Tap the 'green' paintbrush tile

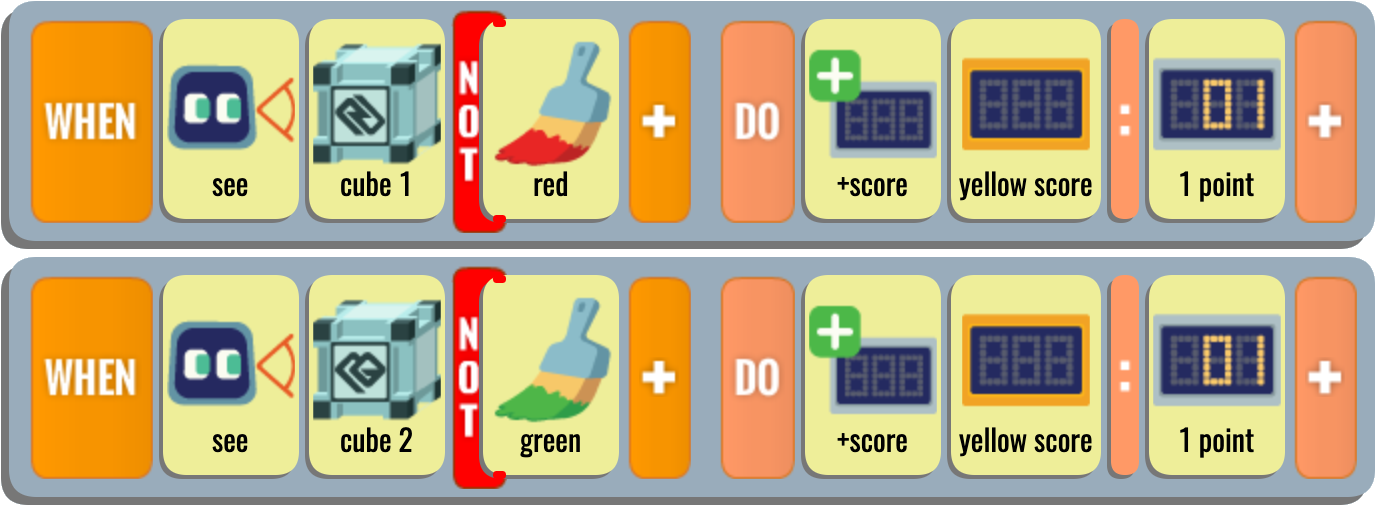(x=551, y=376)
